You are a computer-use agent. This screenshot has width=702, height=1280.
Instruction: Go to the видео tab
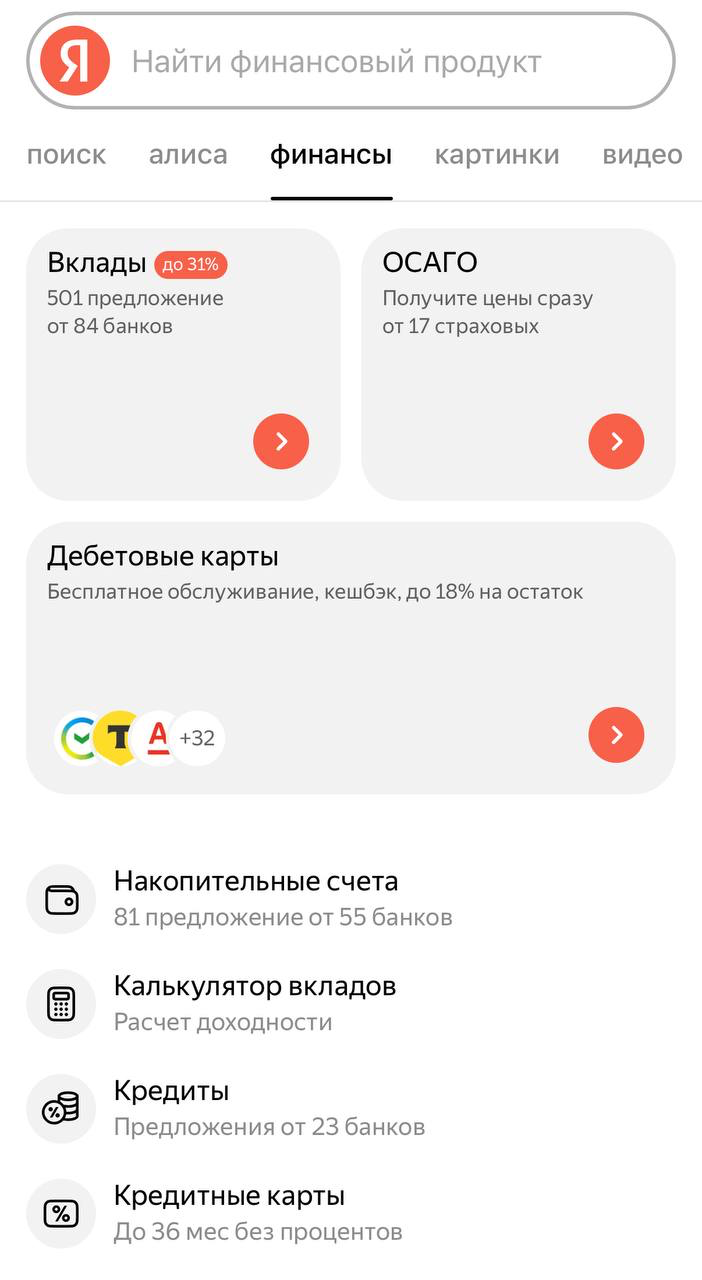click(642, 155)
